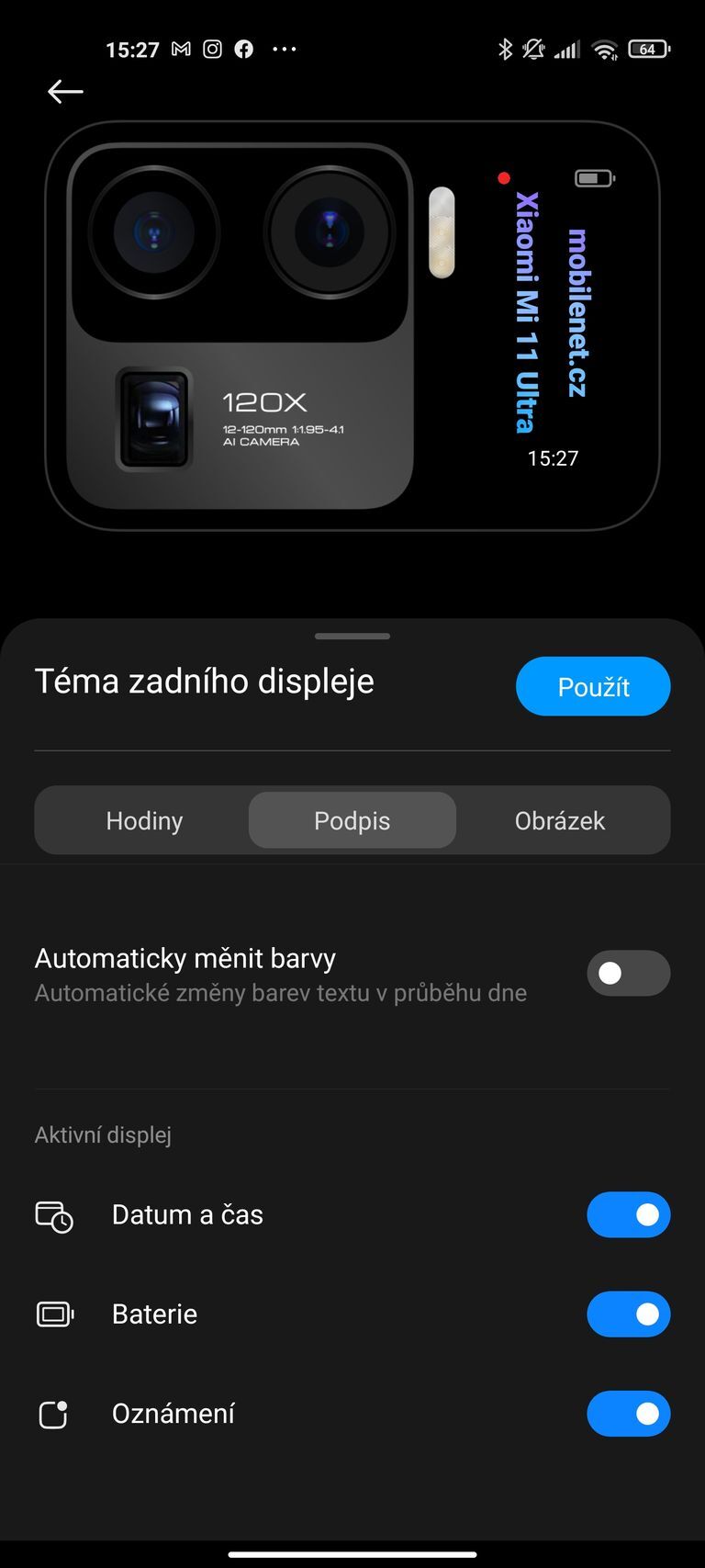Select the muted notifications bell icon
The image size is (705, 1568).
(x=533, y=49)
